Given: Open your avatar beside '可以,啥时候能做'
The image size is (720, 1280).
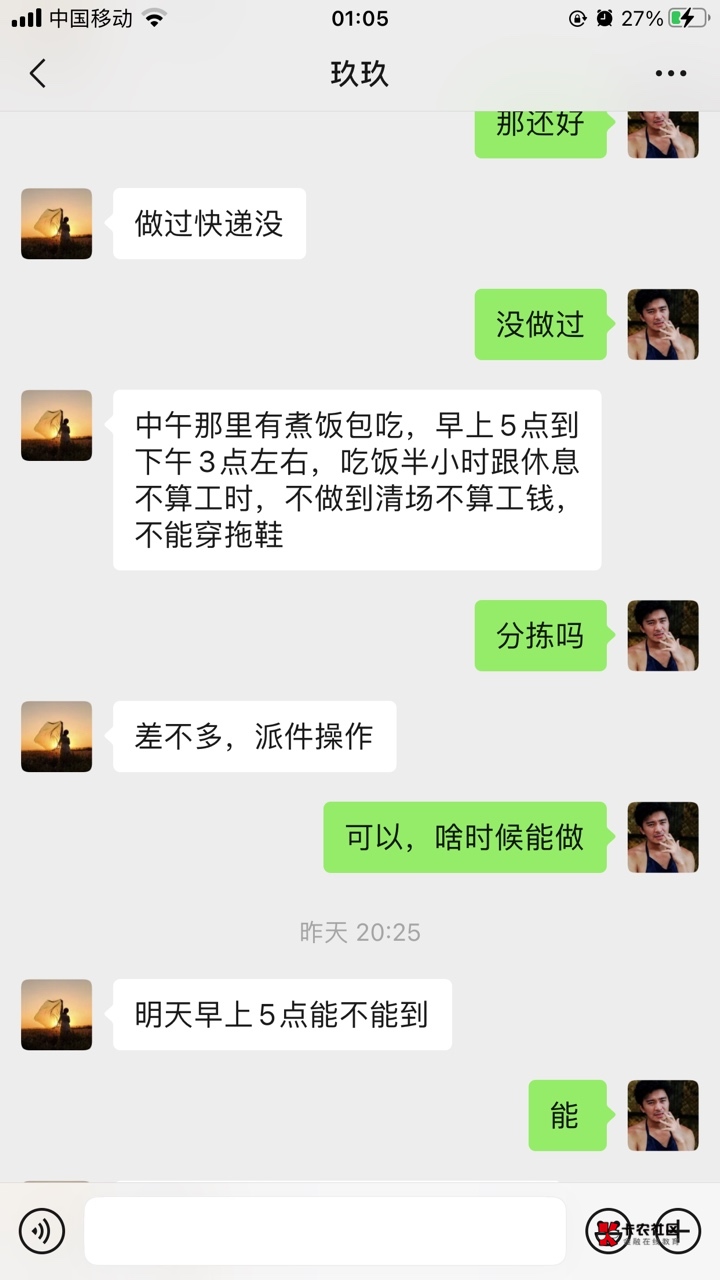Looking at the screenshot, I should pos(663,837).
